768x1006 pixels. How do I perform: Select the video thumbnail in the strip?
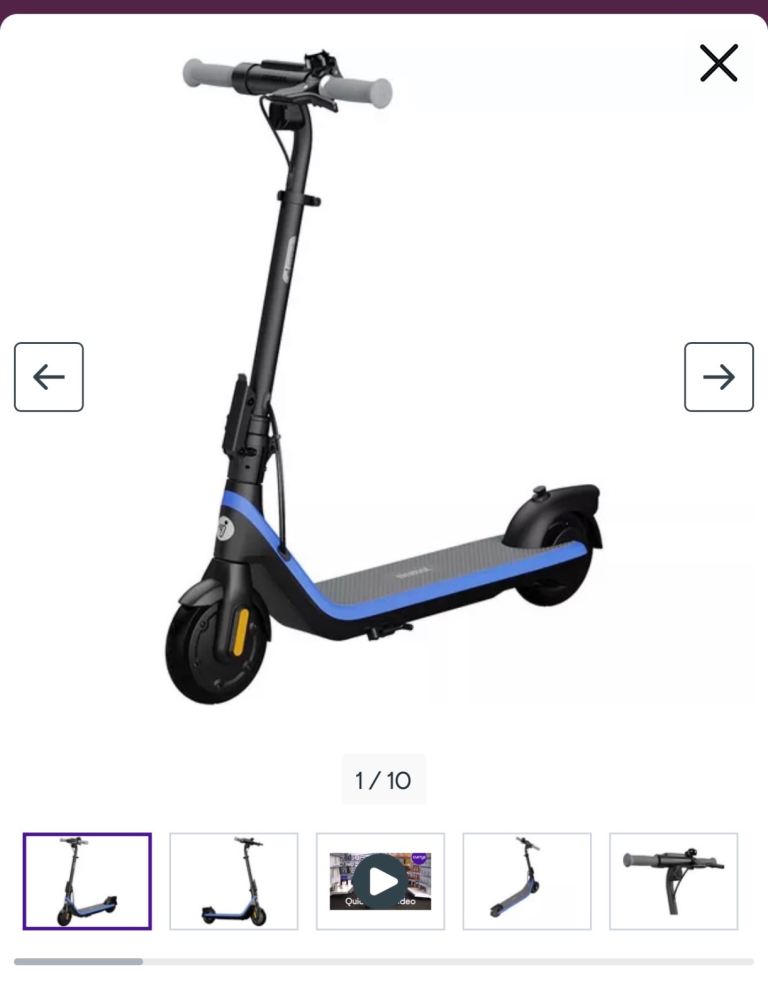pos(380,882)
